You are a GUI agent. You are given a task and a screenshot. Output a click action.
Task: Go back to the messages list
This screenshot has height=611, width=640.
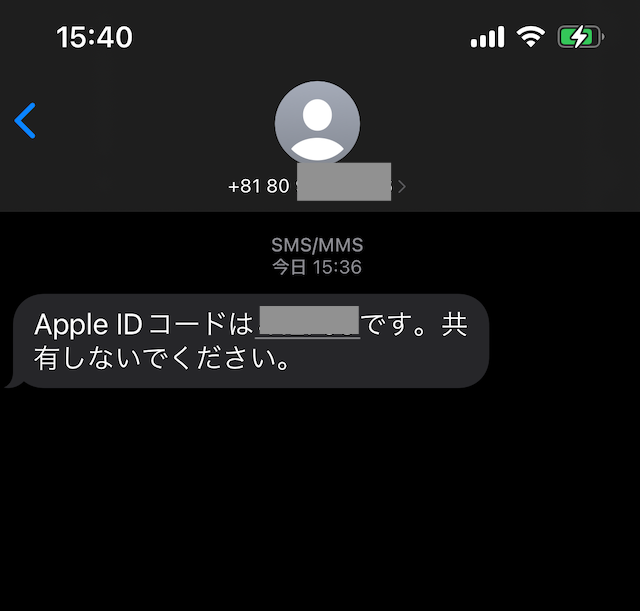26,121
